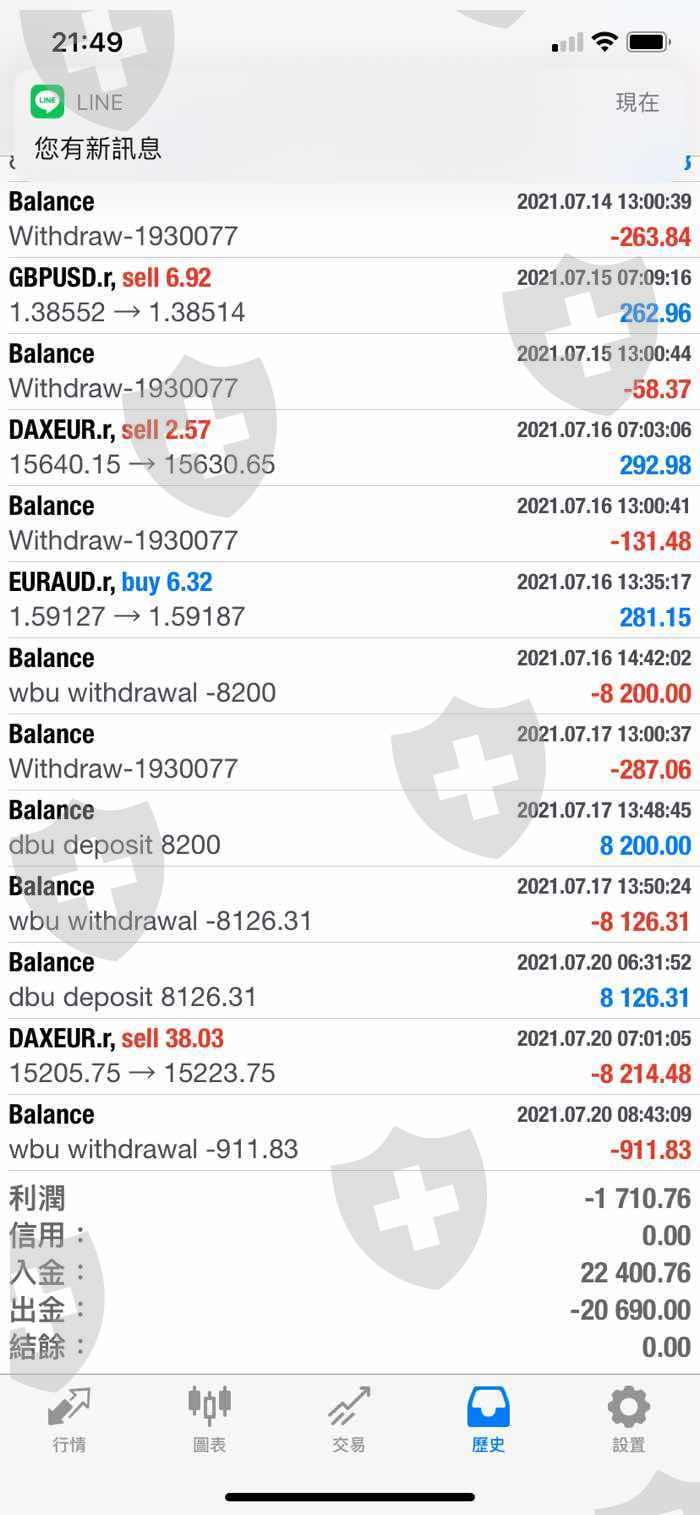Open the LINE new message notification

350,125
